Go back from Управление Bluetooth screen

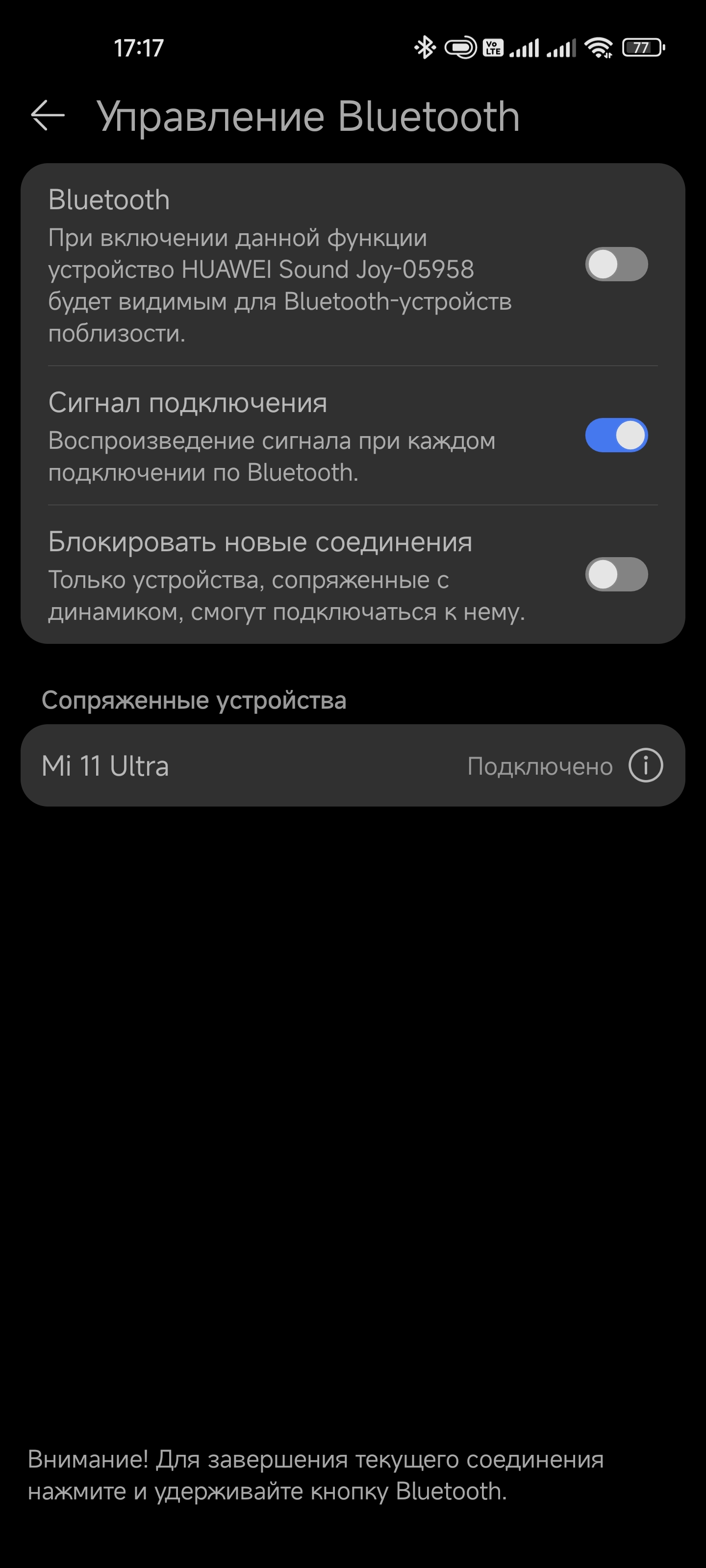(48, 116)
